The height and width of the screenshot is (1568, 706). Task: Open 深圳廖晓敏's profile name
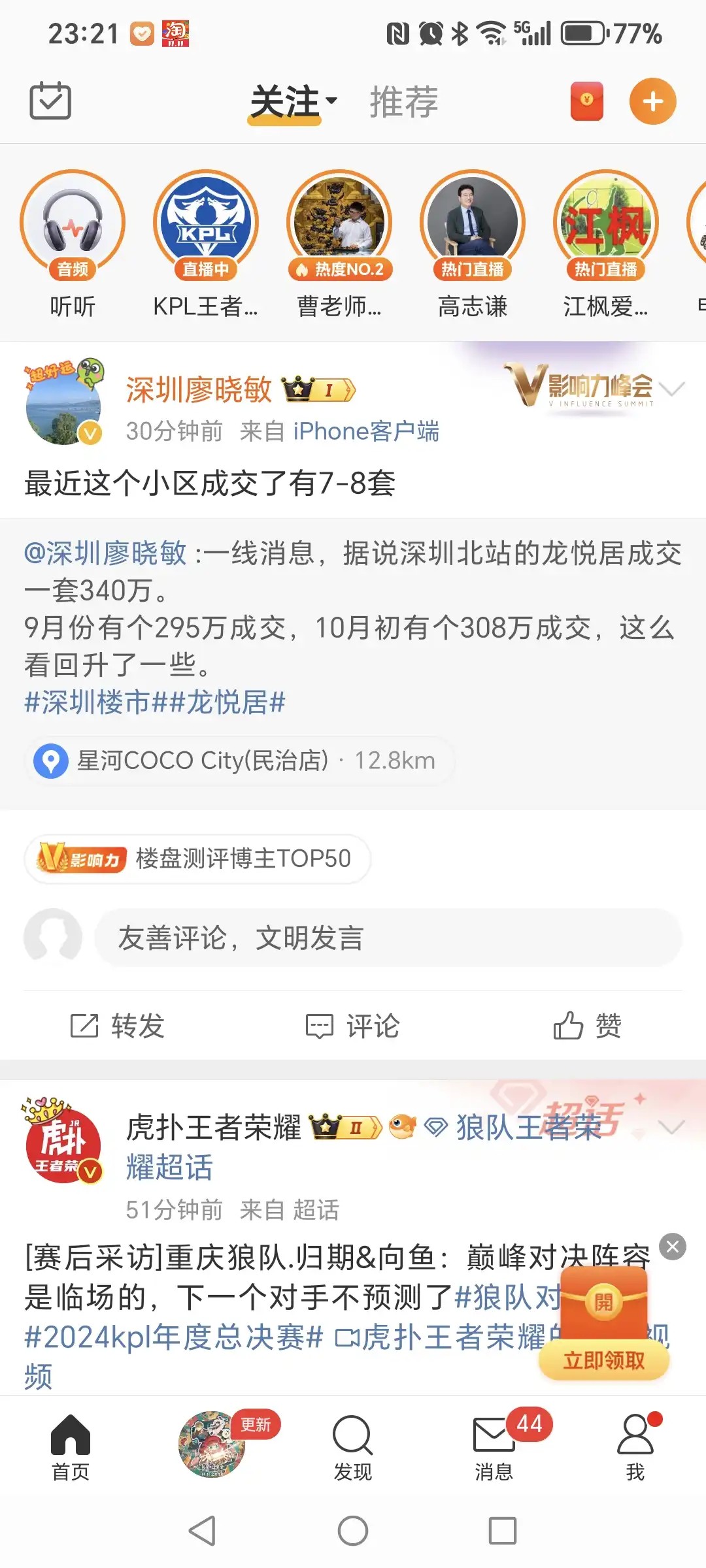(x=199, y=390)
